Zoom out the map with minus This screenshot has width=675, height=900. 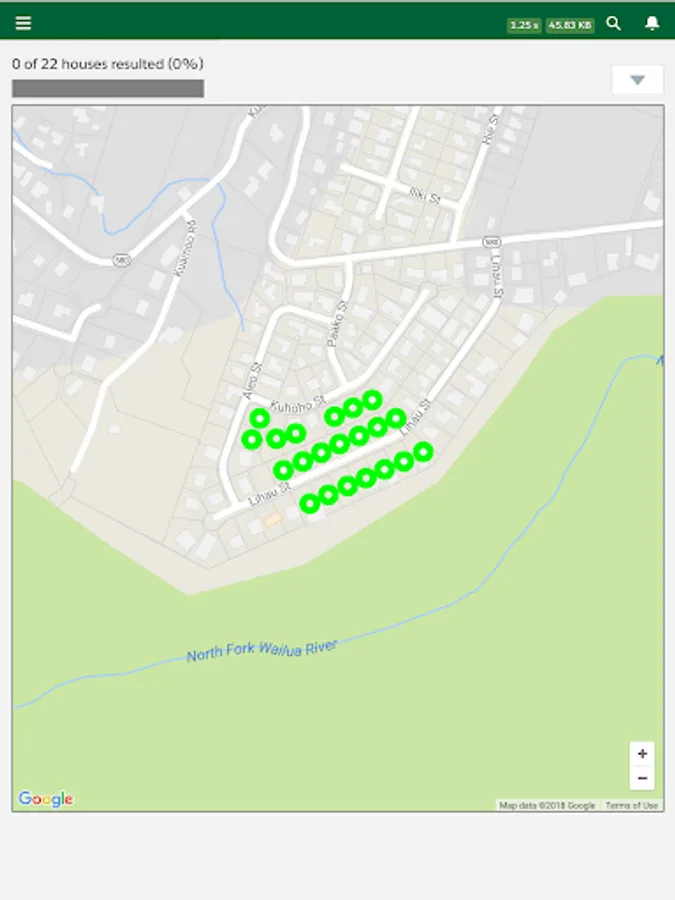pos(642,778)
